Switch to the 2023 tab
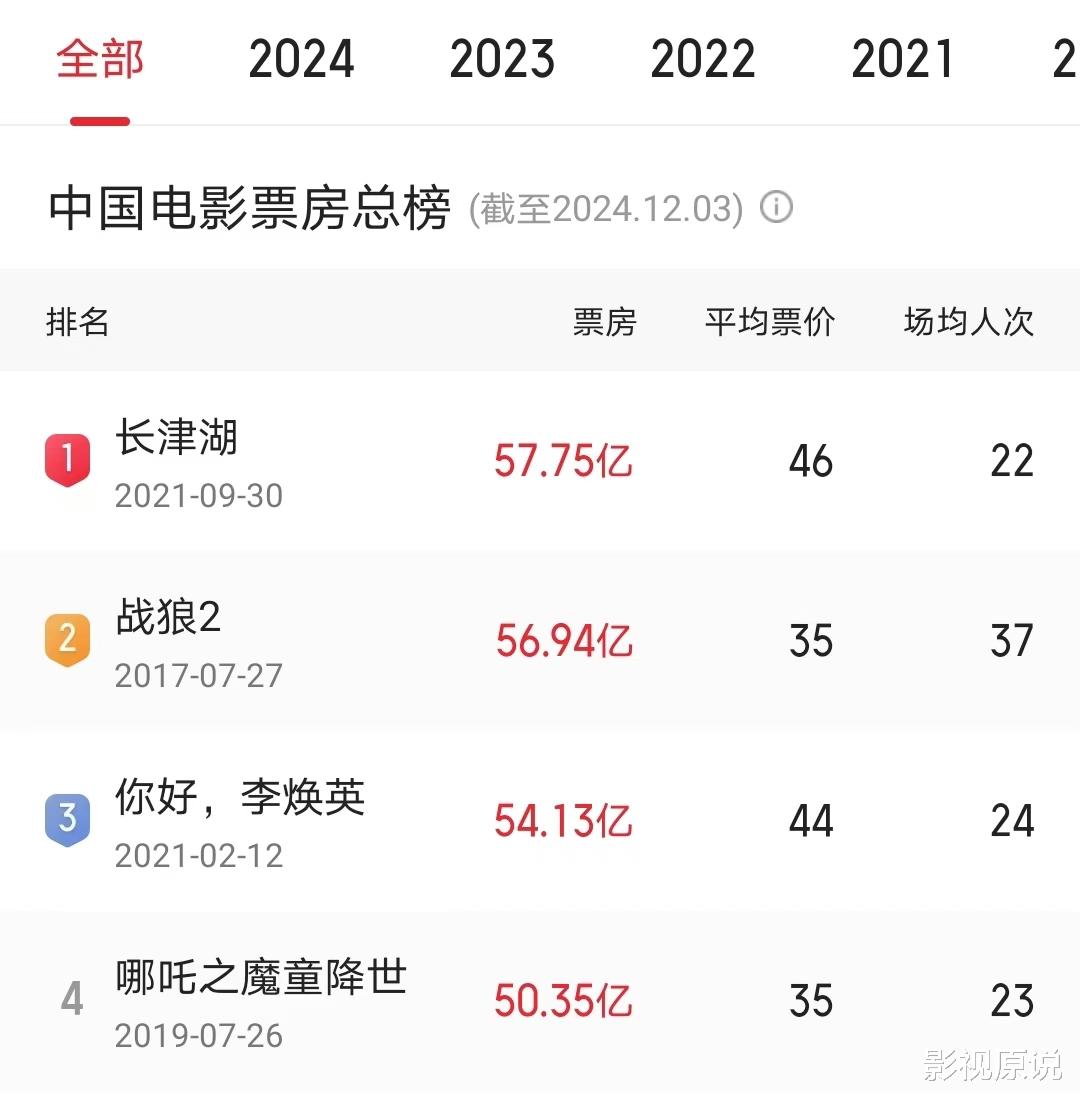 coord(502,60)
